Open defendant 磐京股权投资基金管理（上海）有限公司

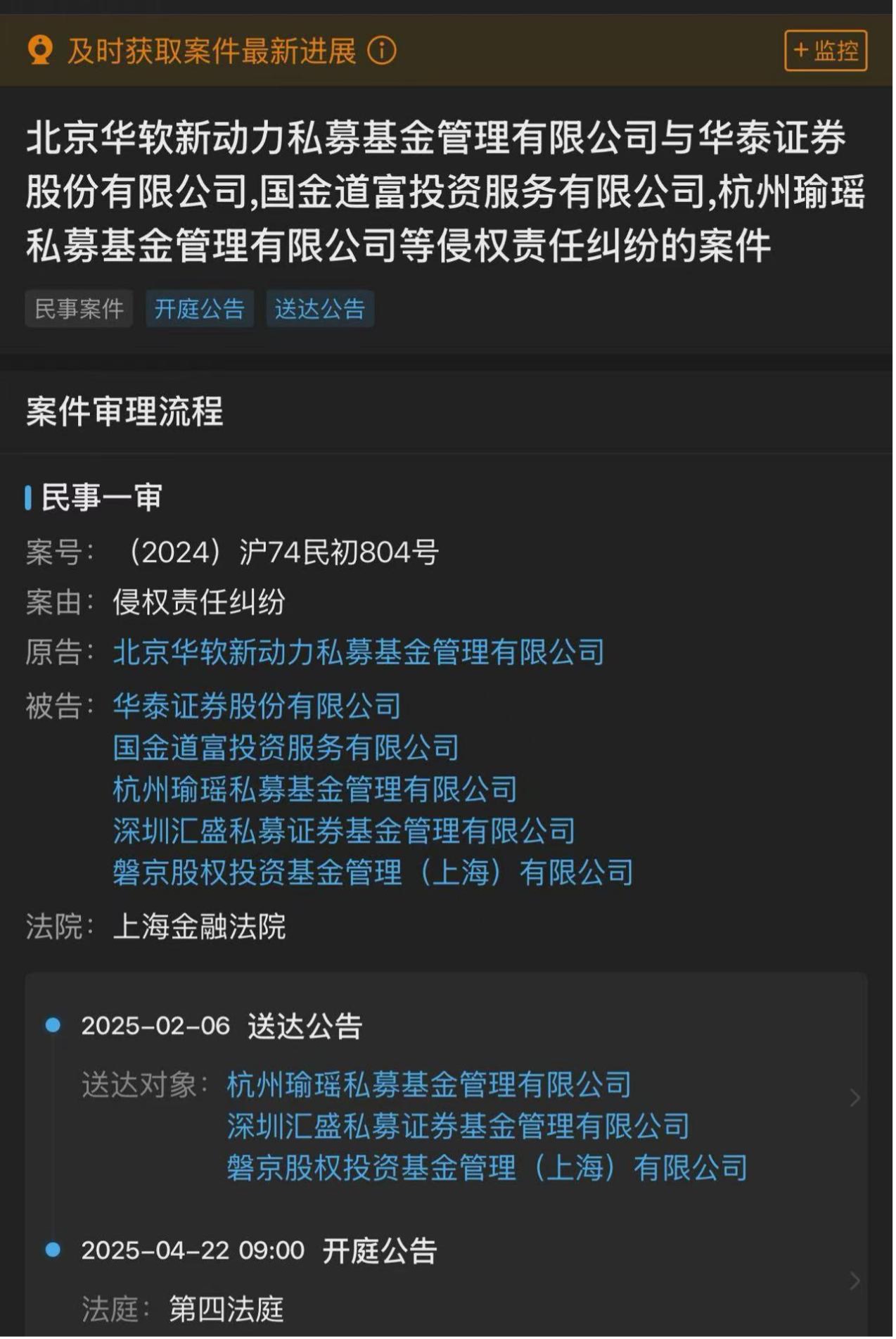(x=373, y=872)
